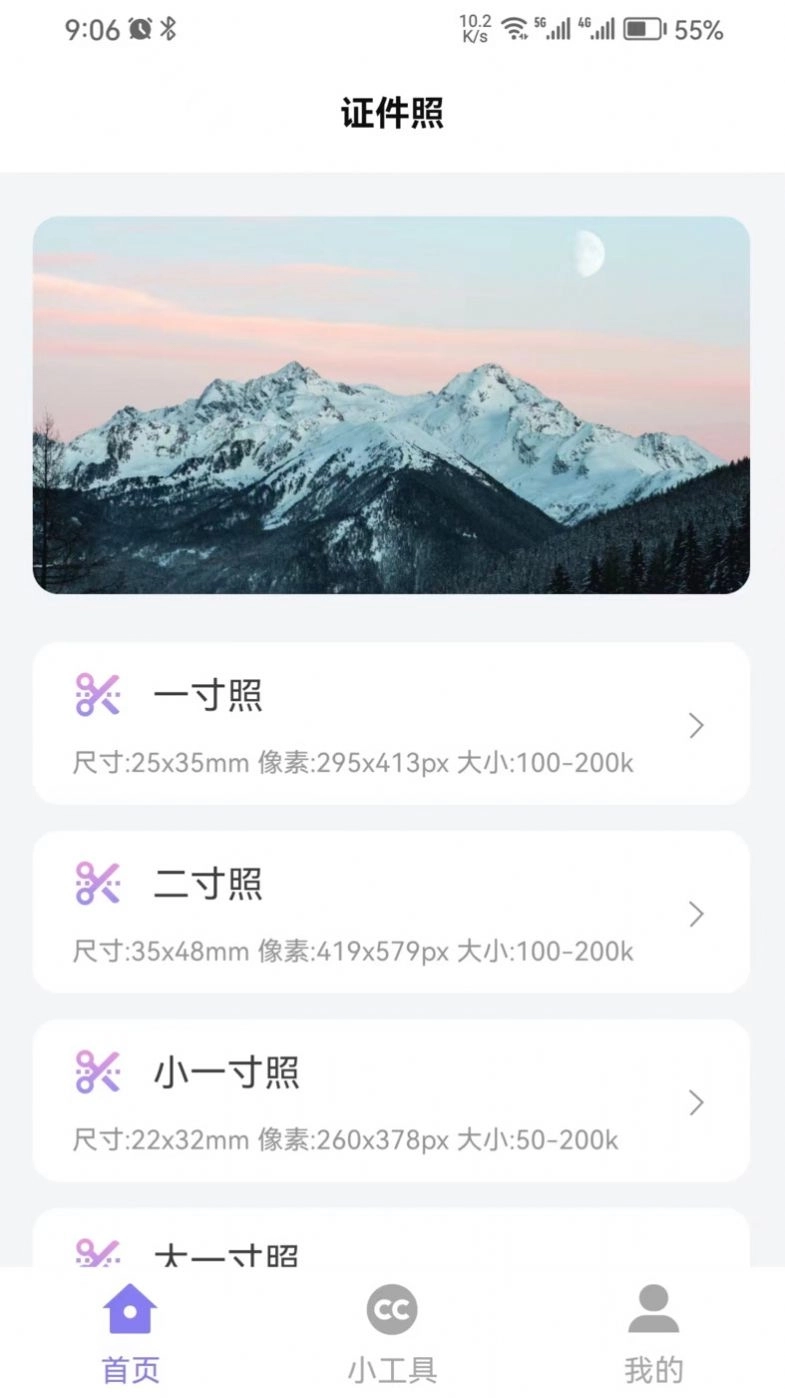This screenshot has height=1398, width=785.
Task: Click the scissors icon beside 大一寸照
Action: (x=97, y=1253)
